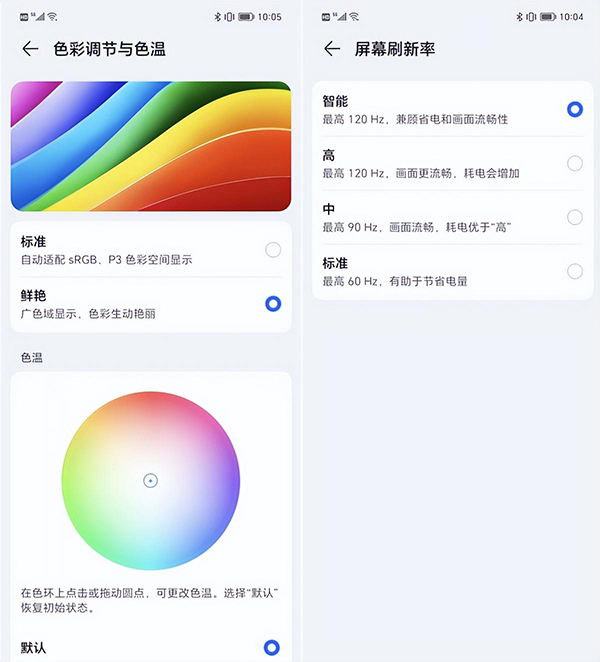Go back from 色彩调节与色温 screen
Viewport: 600px width, 662px height.
click(30, 49)
